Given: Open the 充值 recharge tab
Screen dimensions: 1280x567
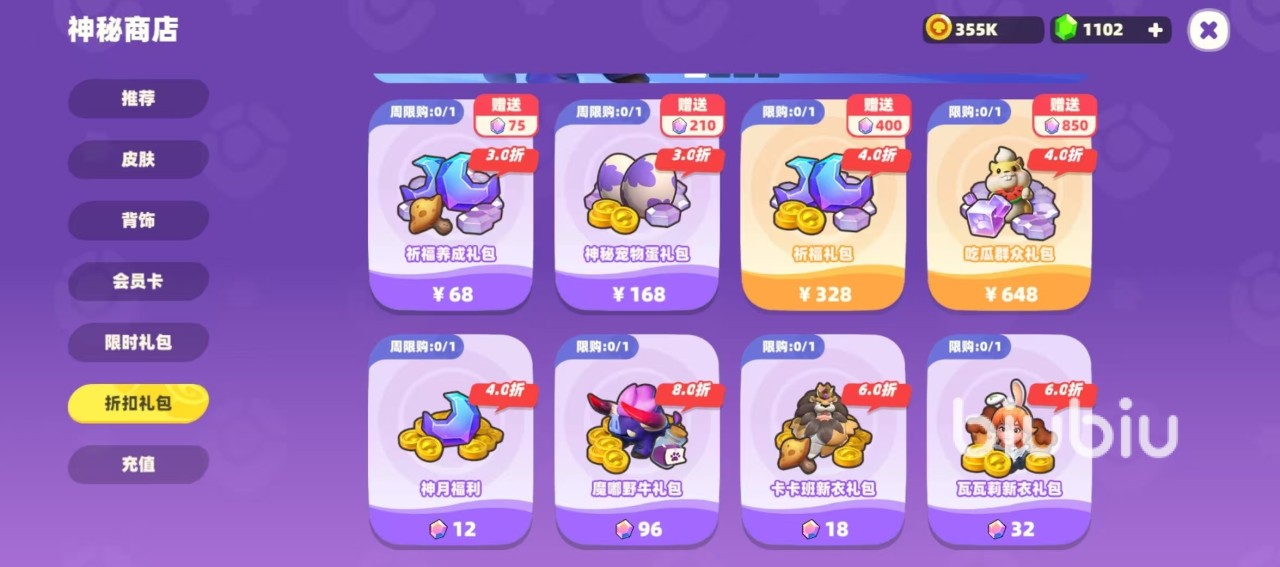Looking at the screenshot, I should 138,464.
